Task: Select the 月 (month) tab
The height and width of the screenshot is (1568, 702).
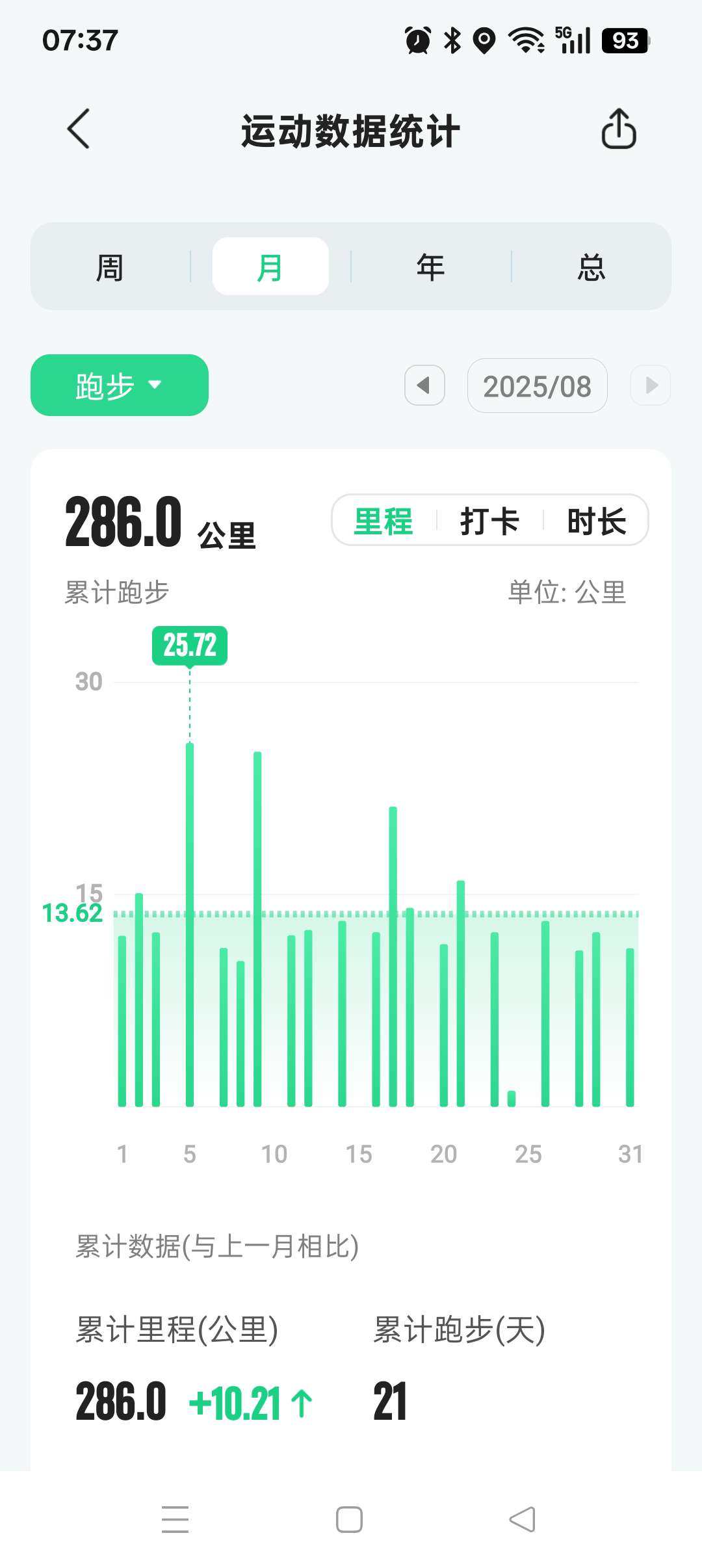Action: click(270, 267)
